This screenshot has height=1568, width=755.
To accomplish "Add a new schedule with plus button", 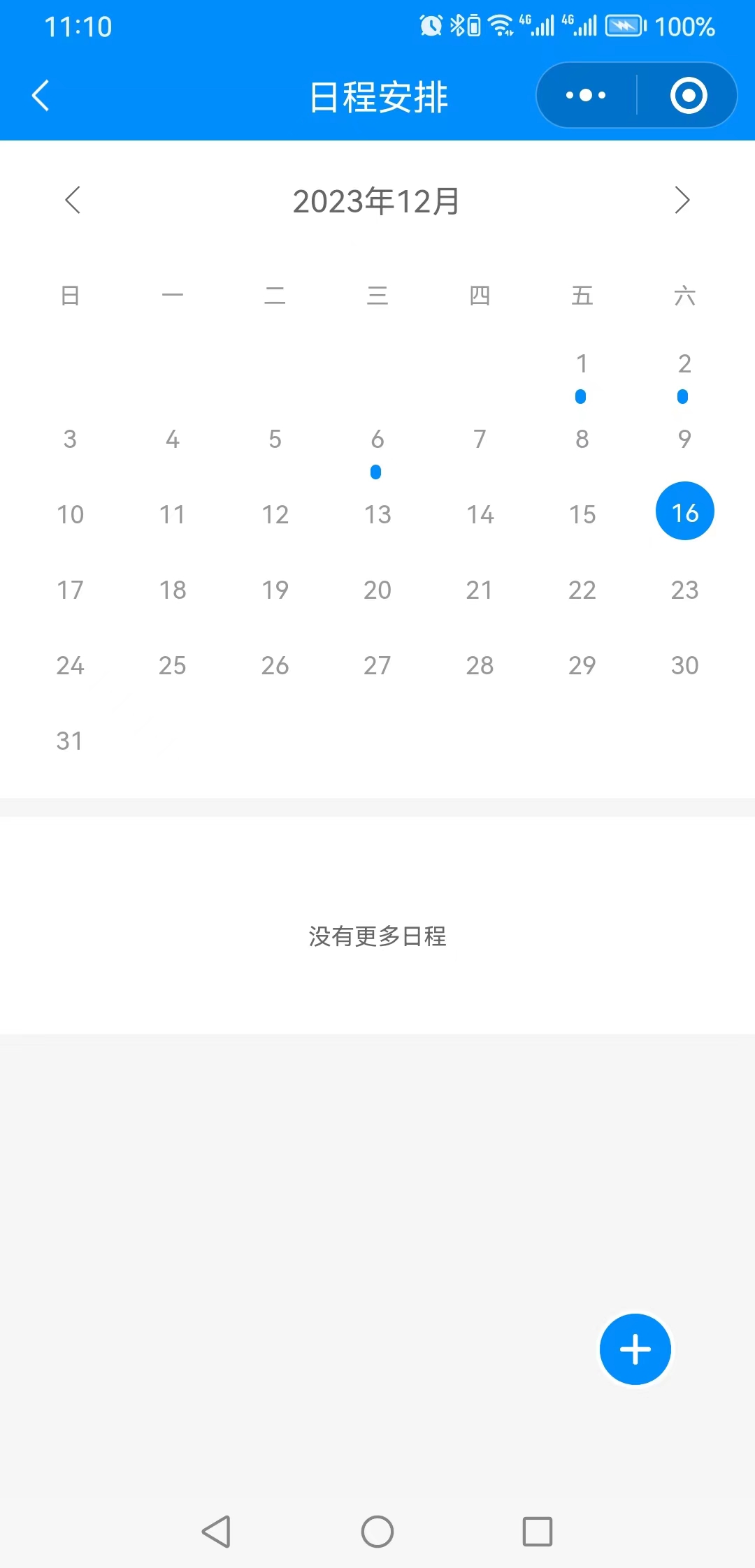I will (635, 1349).
